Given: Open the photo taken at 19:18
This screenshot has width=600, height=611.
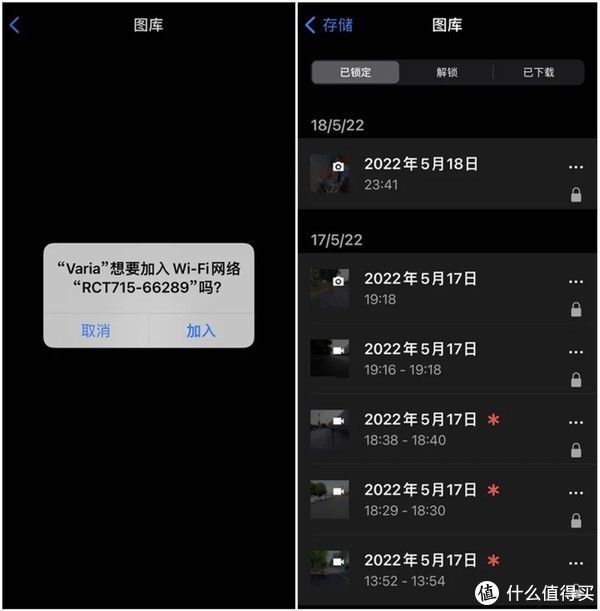Looking at the screenshot, I should click(420, 288).
